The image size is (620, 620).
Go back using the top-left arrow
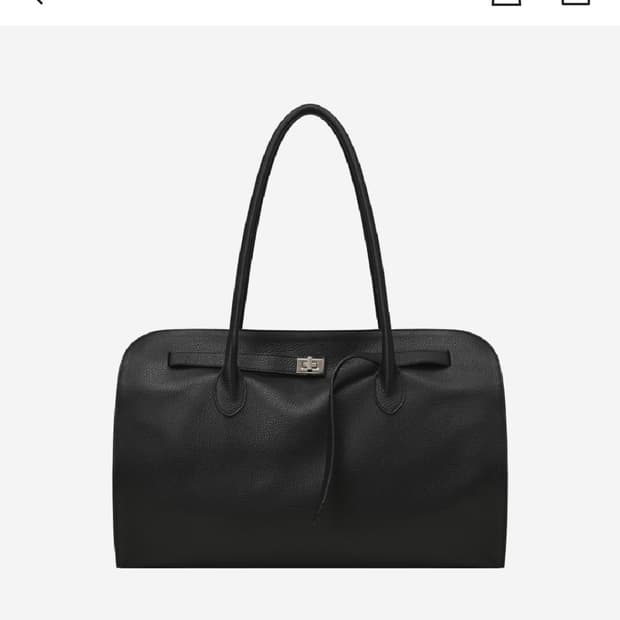pyautogui.click(x=39, y=1)
